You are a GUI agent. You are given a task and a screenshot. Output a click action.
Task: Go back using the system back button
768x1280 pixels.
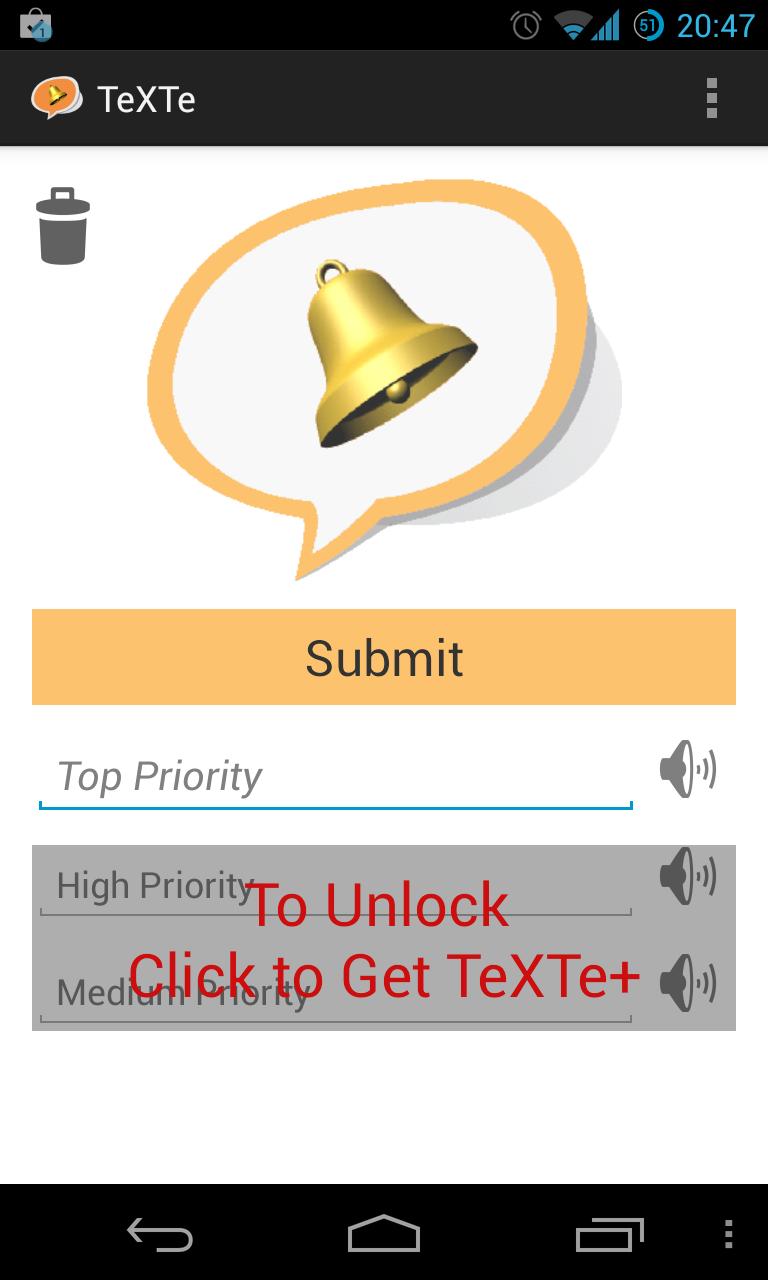click(x=160, y=1235)
